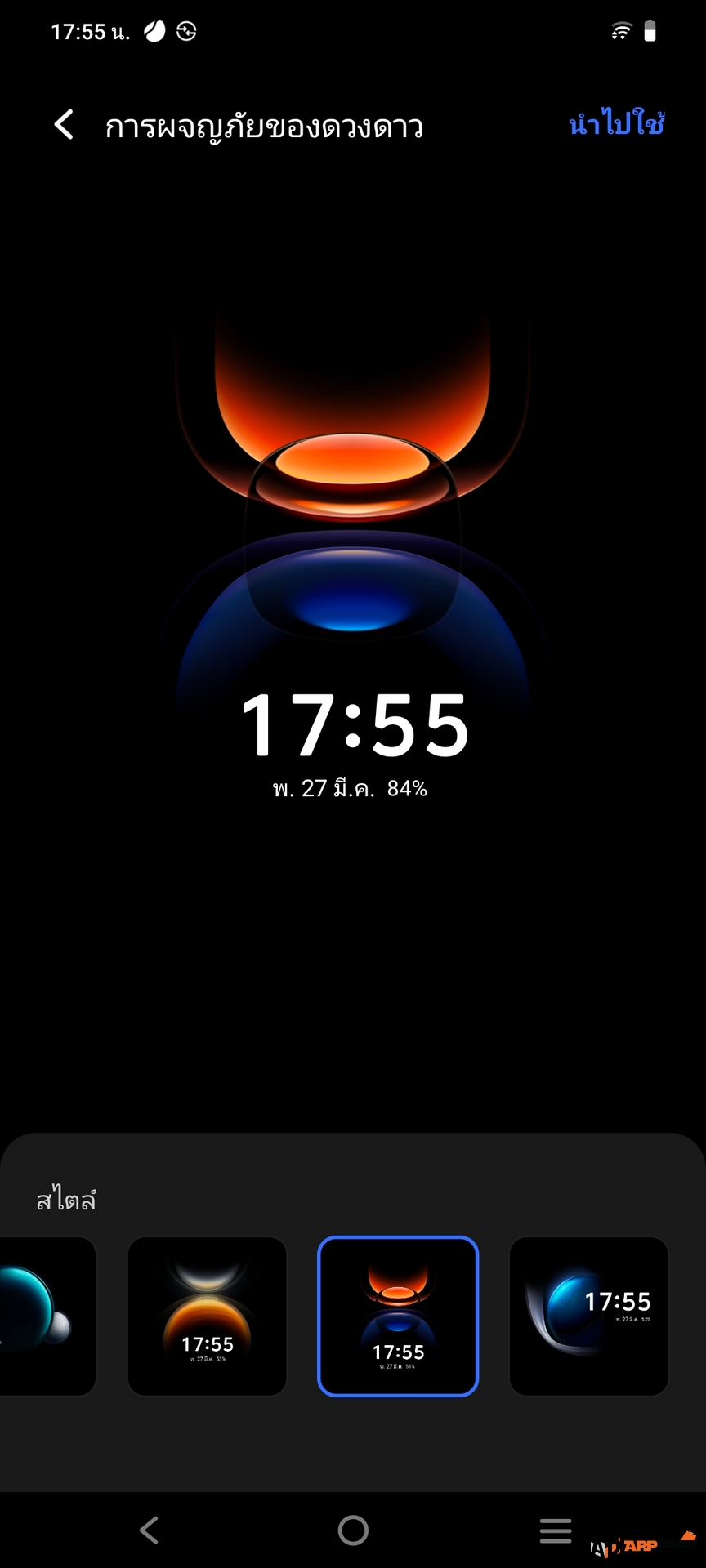The height and width of the screenshot is (1568, 706).
Task: Tap นำไปใช้ to apply this style
Action: [x=616, y=124]
